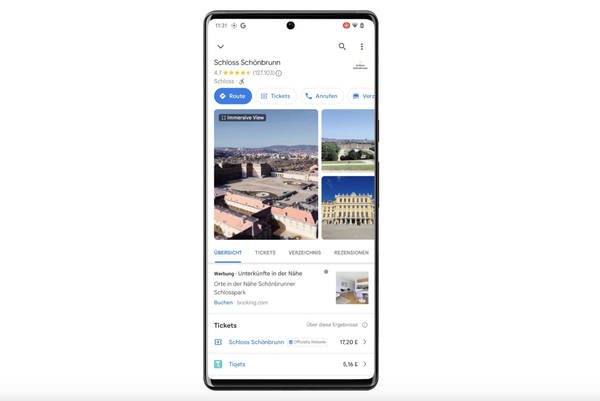This screenshot has width=600, height=401.
Task: Switch to the Übersicht tab
Action: point(228,253)
